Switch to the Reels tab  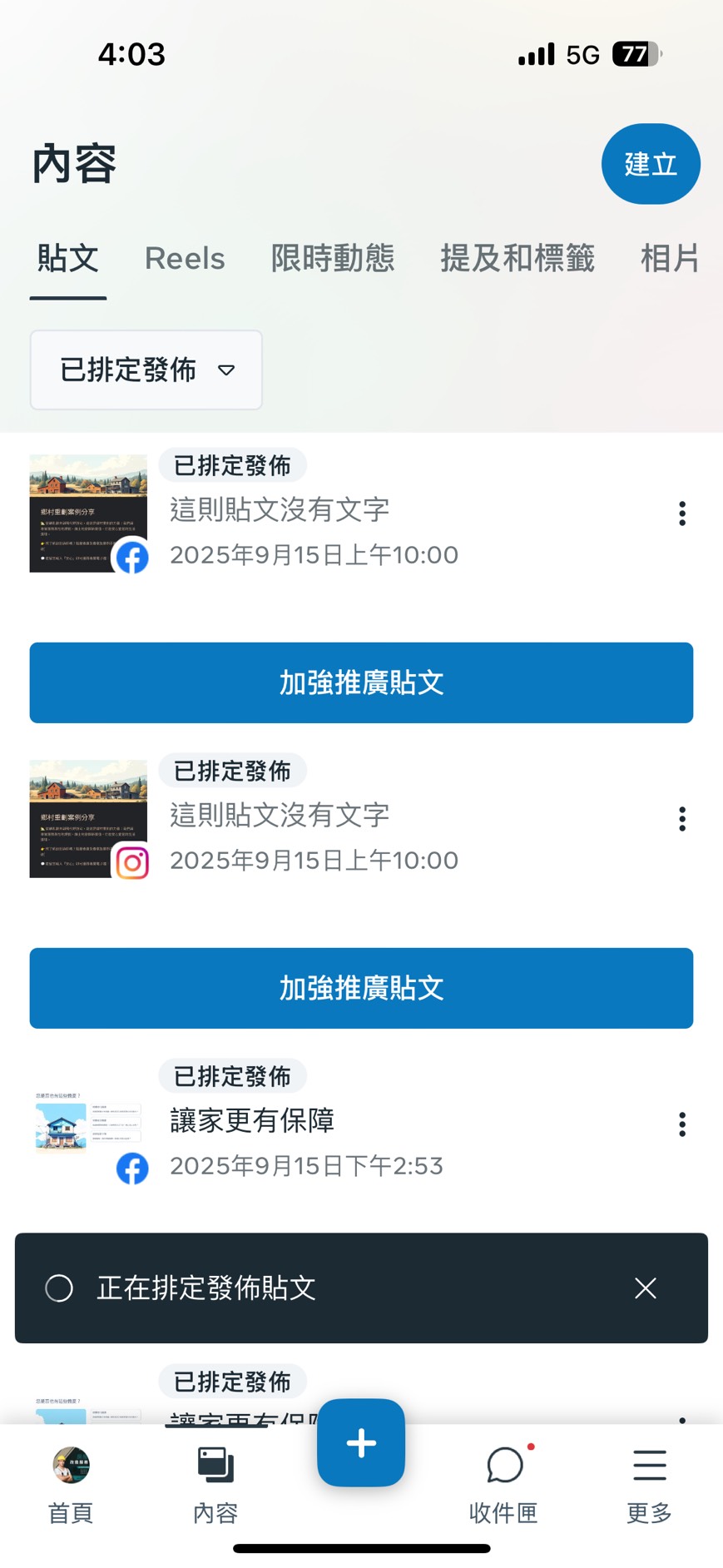tap(185, 259)
